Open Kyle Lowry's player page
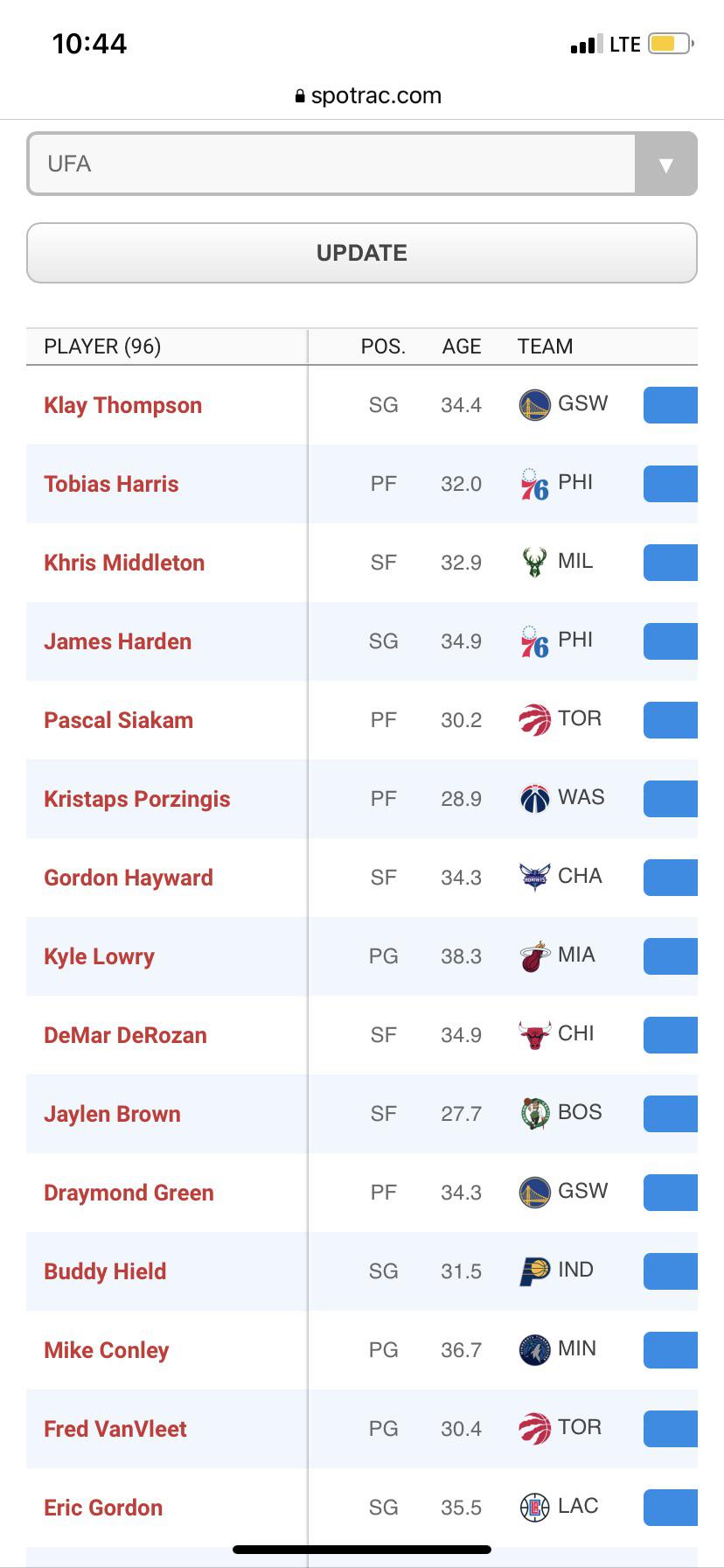Viewport: 724px width, 1568px height. pos(99,956)
